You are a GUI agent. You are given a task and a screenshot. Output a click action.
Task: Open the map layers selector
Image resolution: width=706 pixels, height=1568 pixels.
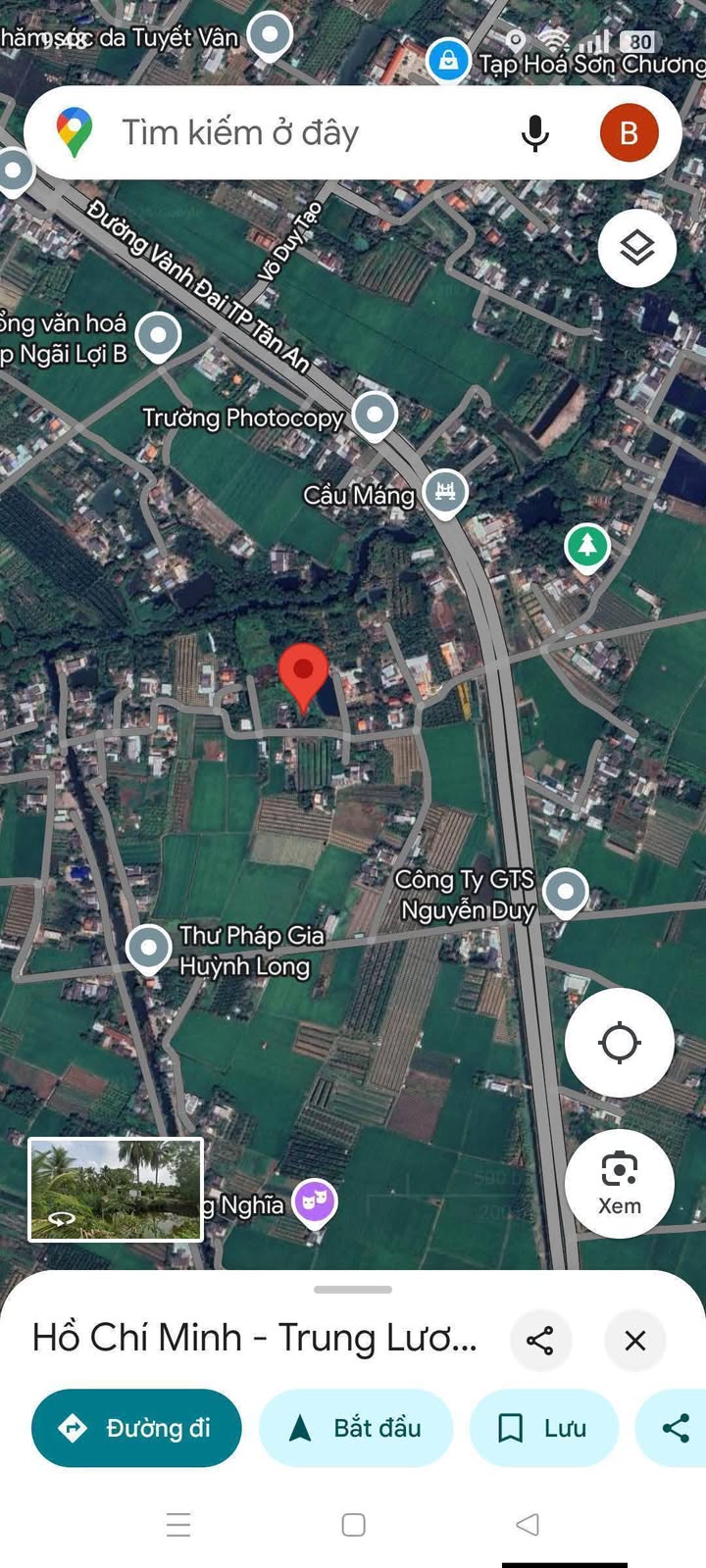(x=637, y=248)
